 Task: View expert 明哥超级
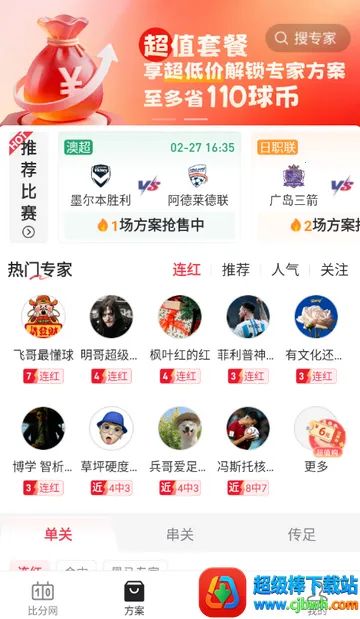(x=111, y=339)
